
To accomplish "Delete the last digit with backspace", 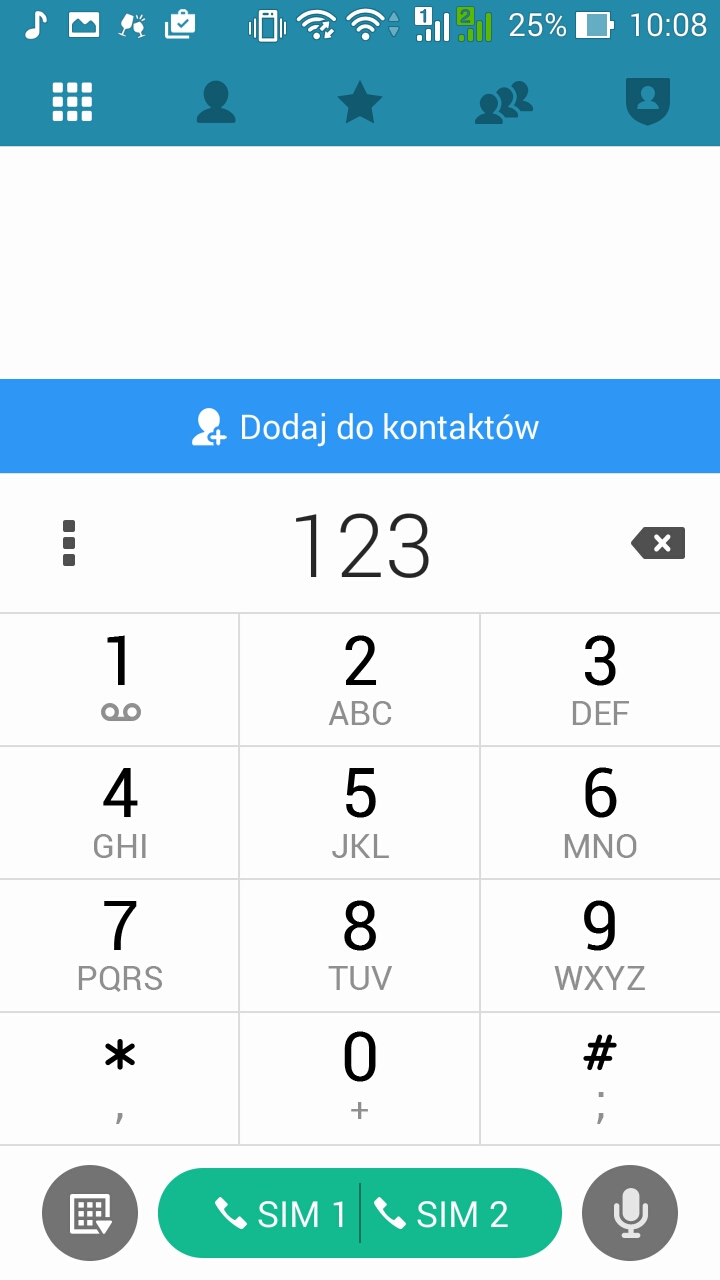I will pos(658,544).
